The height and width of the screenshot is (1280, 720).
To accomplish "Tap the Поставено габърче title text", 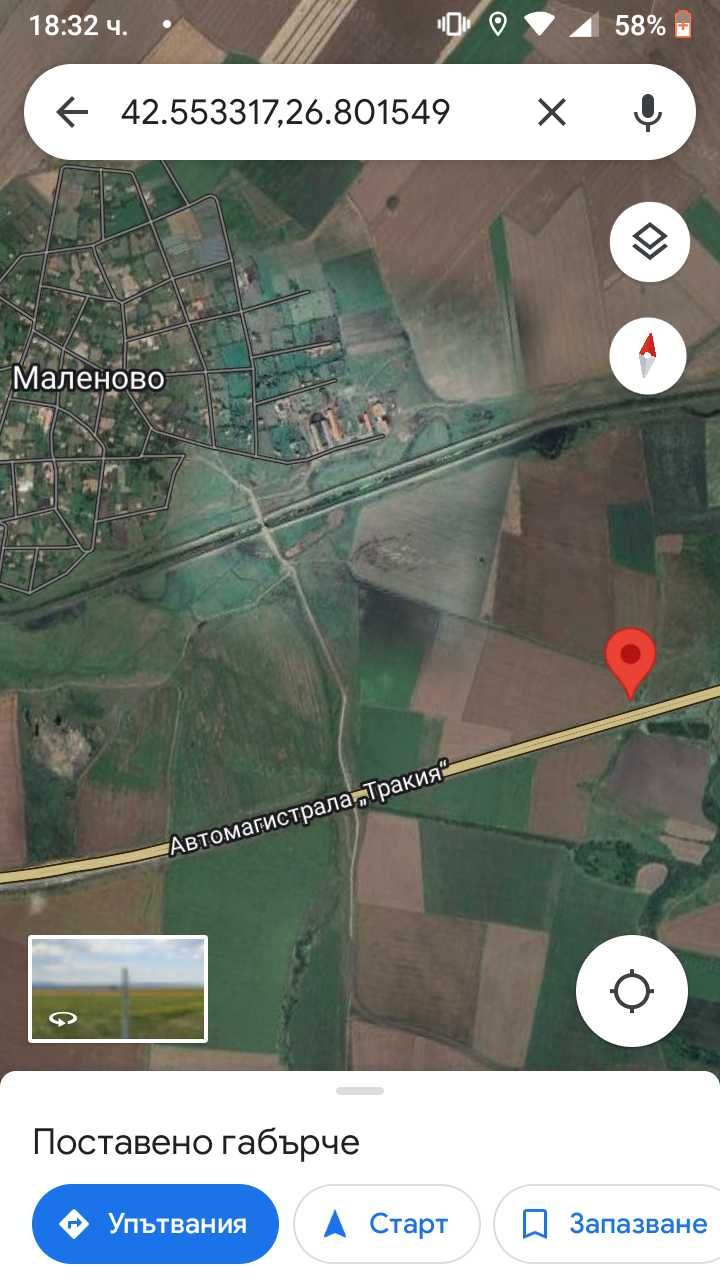I will (x=197, y=1141).
